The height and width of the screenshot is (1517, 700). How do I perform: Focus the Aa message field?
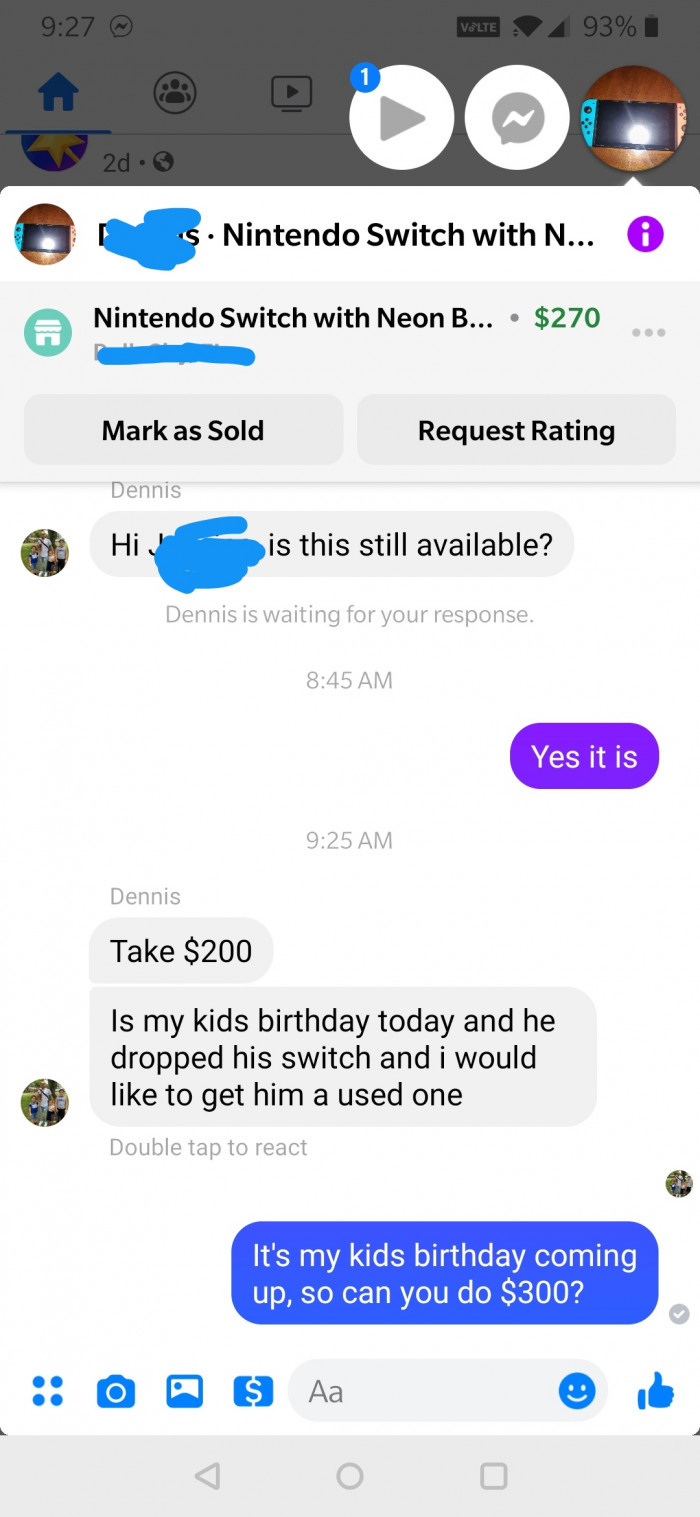[420, 1391]
